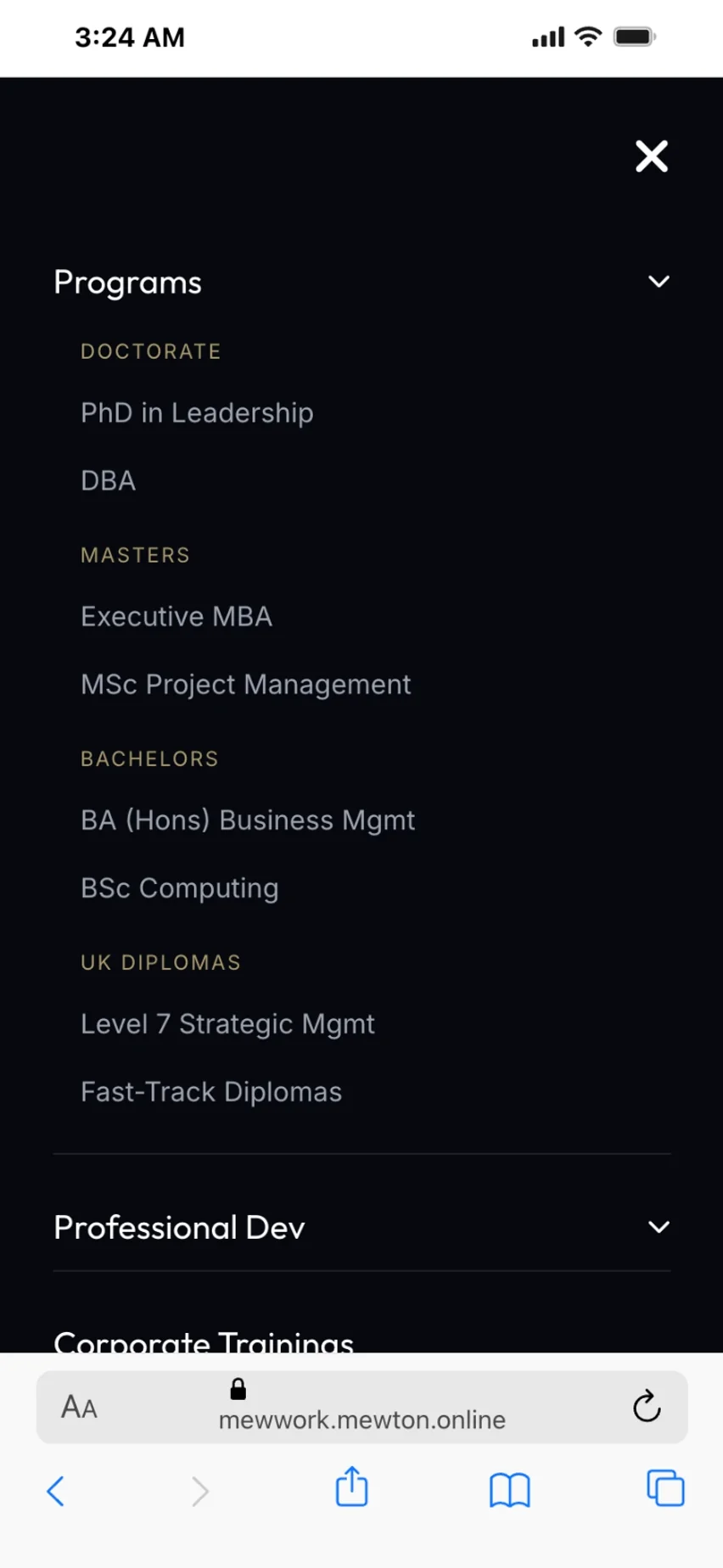Share this page
This screenshot has width=723, height=1568.
click(351, 1487)
